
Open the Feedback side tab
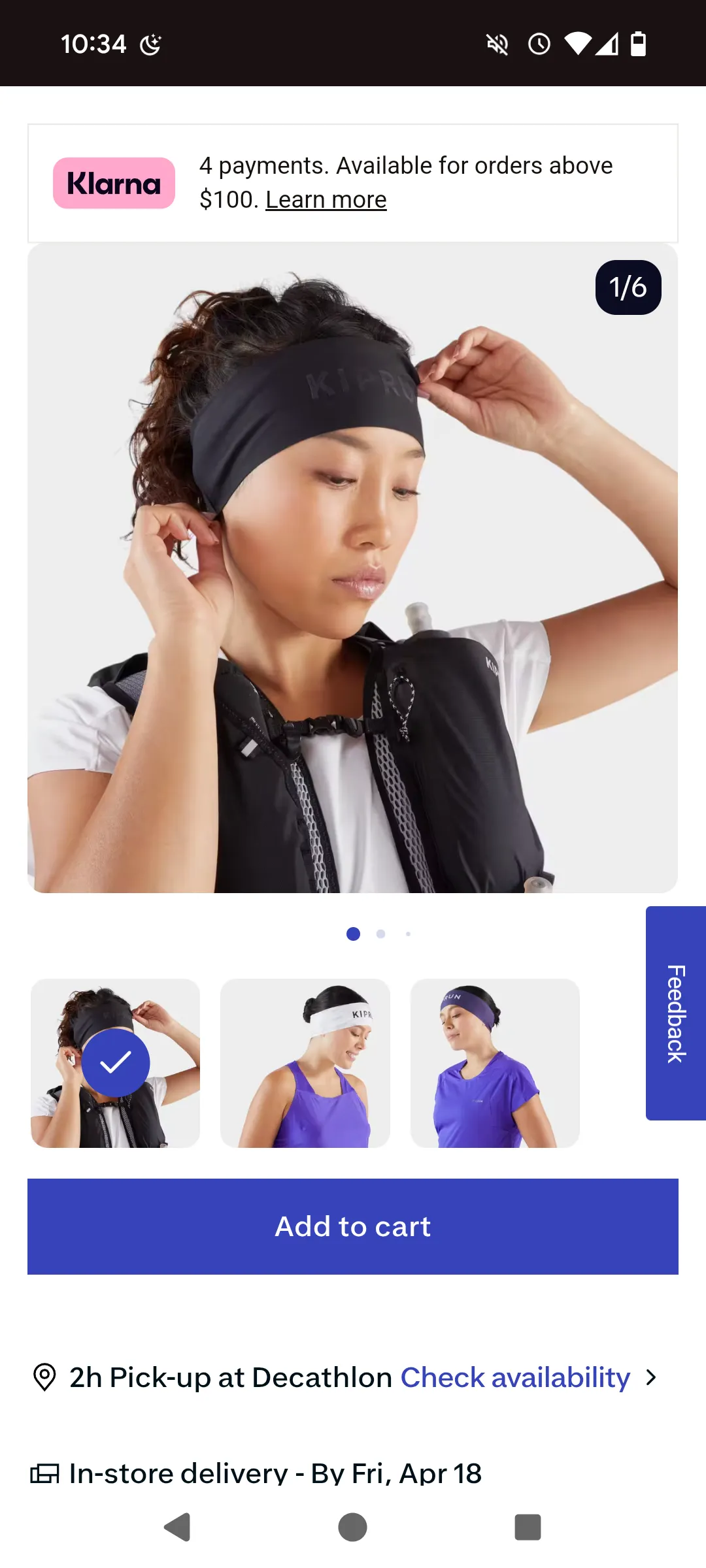(676, 1013)
